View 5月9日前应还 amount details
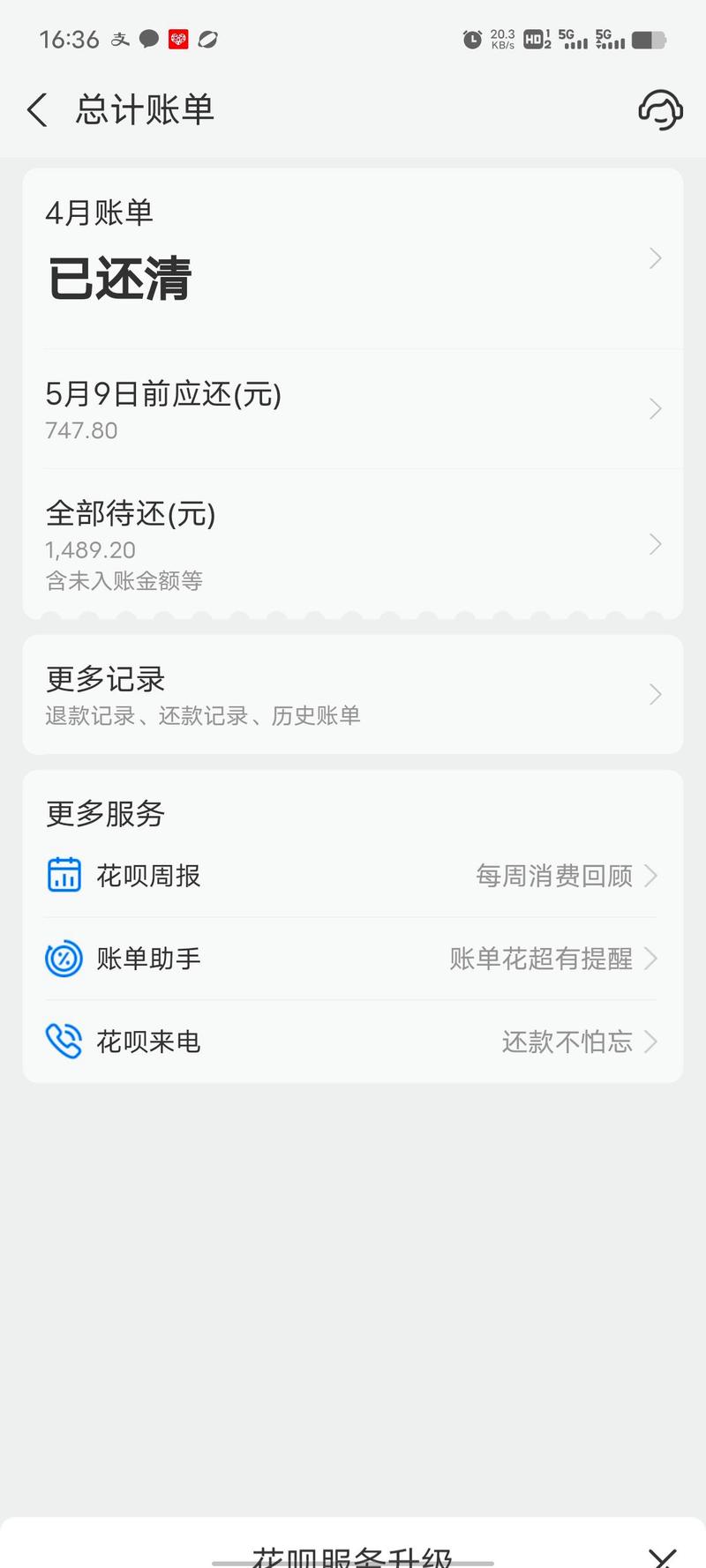Image resolution: width=706 pixels, height=1568 pixels. [x=353, y=409]
